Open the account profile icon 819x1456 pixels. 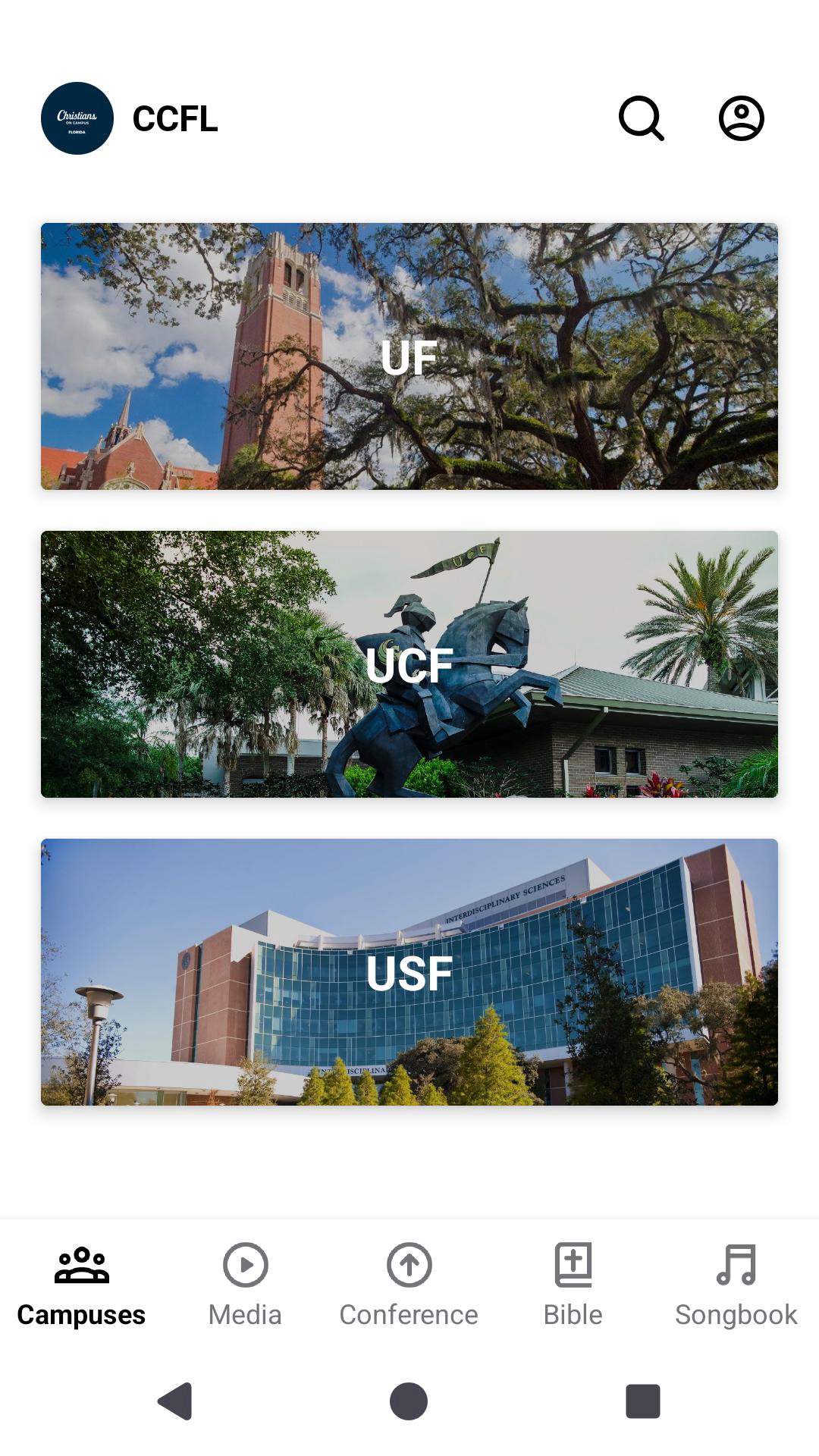pyautogui.click(x=741, y=118)
